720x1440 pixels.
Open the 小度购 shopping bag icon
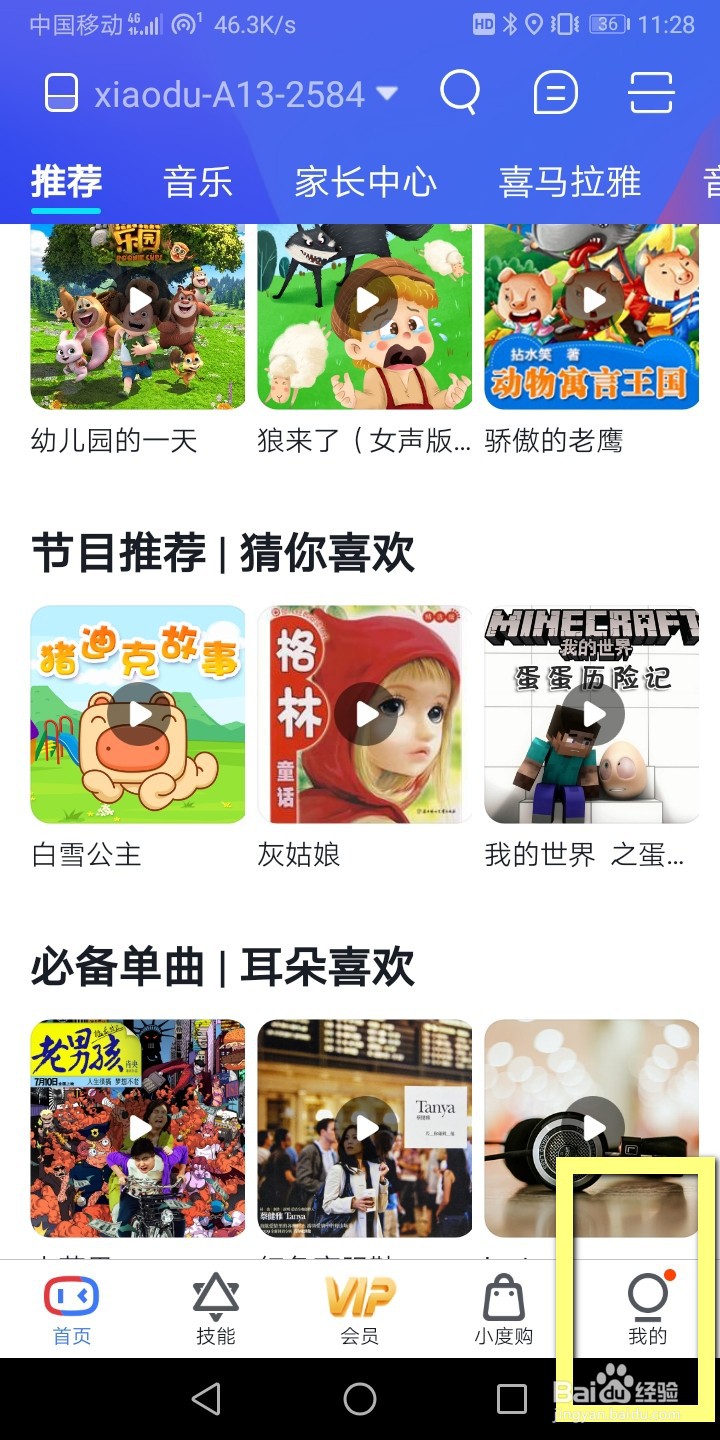(504, 1295)
